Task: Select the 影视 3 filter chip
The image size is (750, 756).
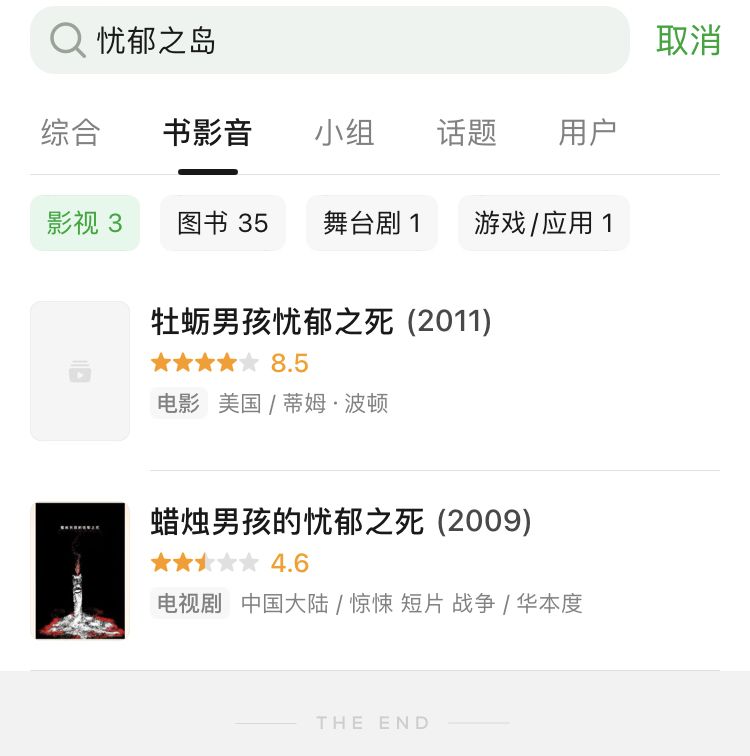Action: pos(85,223)
